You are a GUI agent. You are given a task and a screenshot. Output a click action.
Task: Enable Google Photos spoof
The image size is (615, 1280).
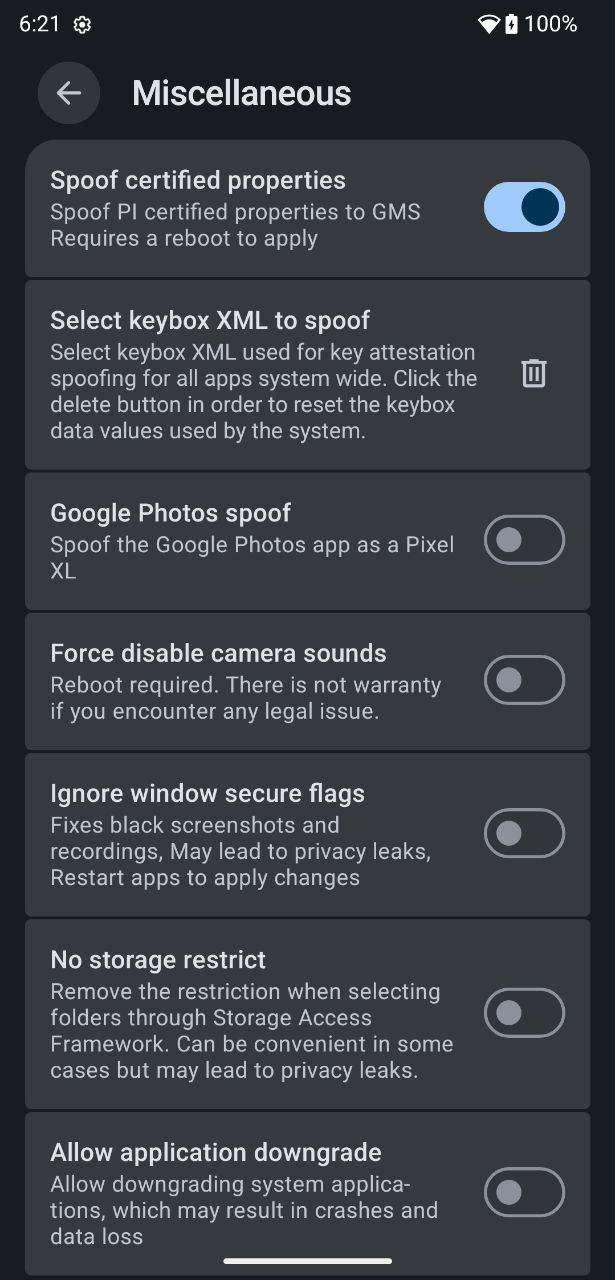(x=524, y=540)
